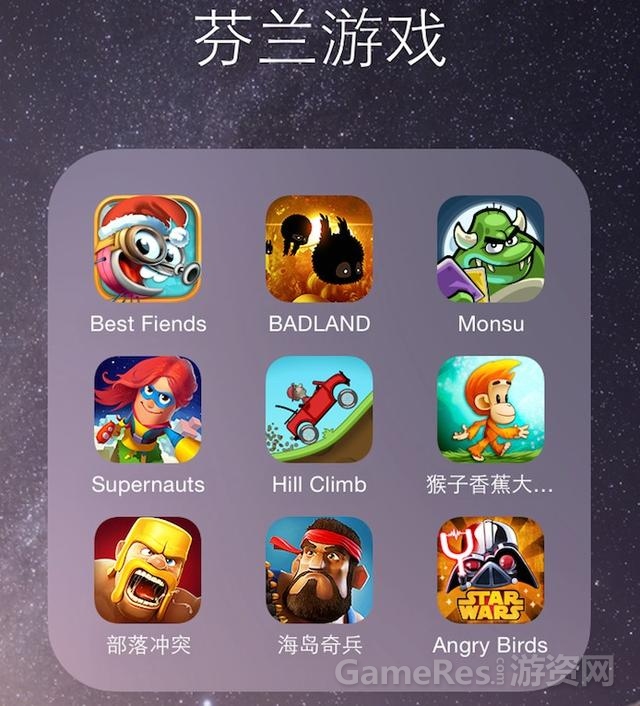Open Hill Climb racing game

click(319, 408)
